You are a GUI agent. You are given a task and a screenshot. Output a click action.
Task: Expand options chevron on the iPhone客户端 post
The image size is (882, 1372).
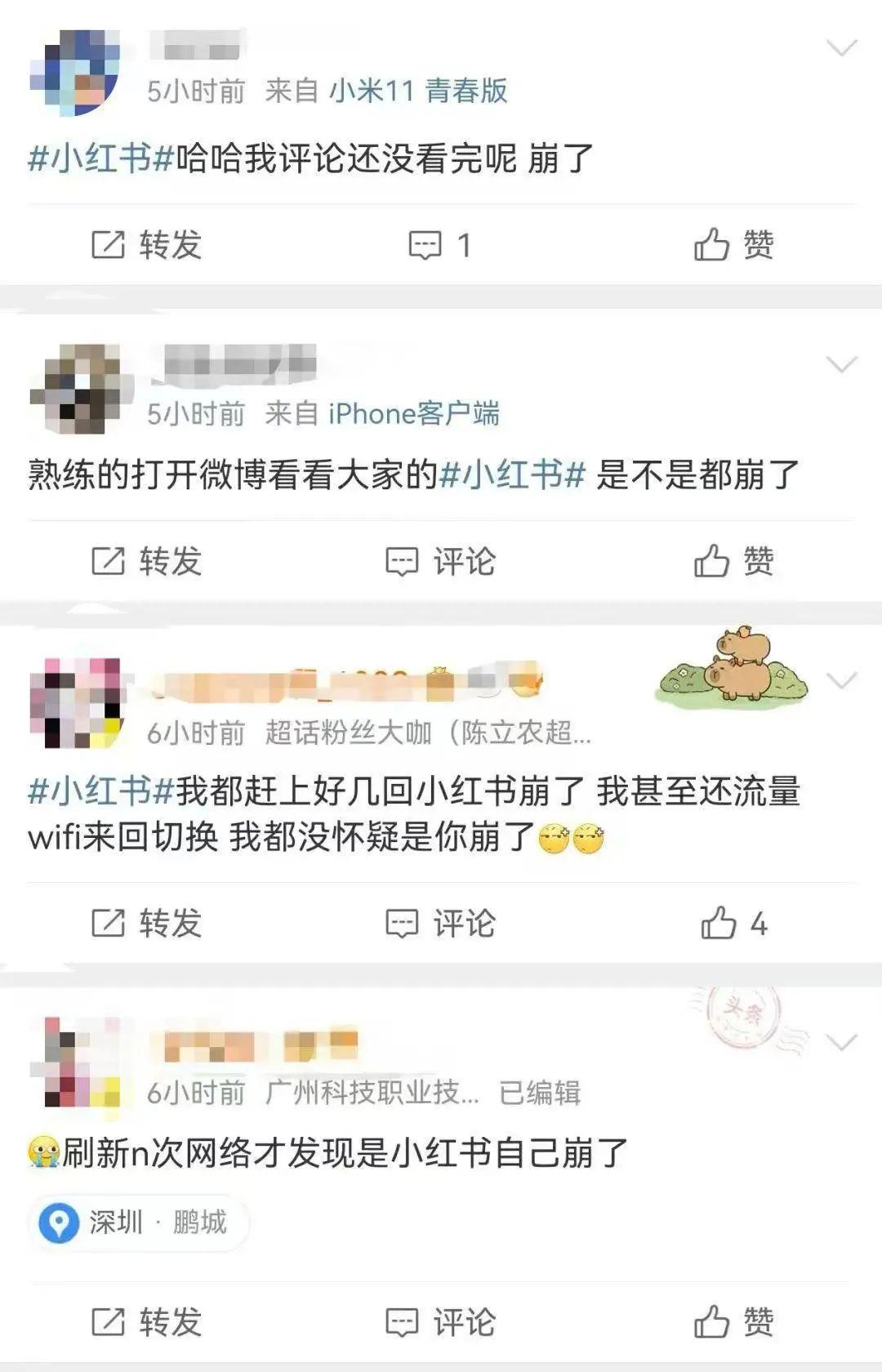point(841,364)
